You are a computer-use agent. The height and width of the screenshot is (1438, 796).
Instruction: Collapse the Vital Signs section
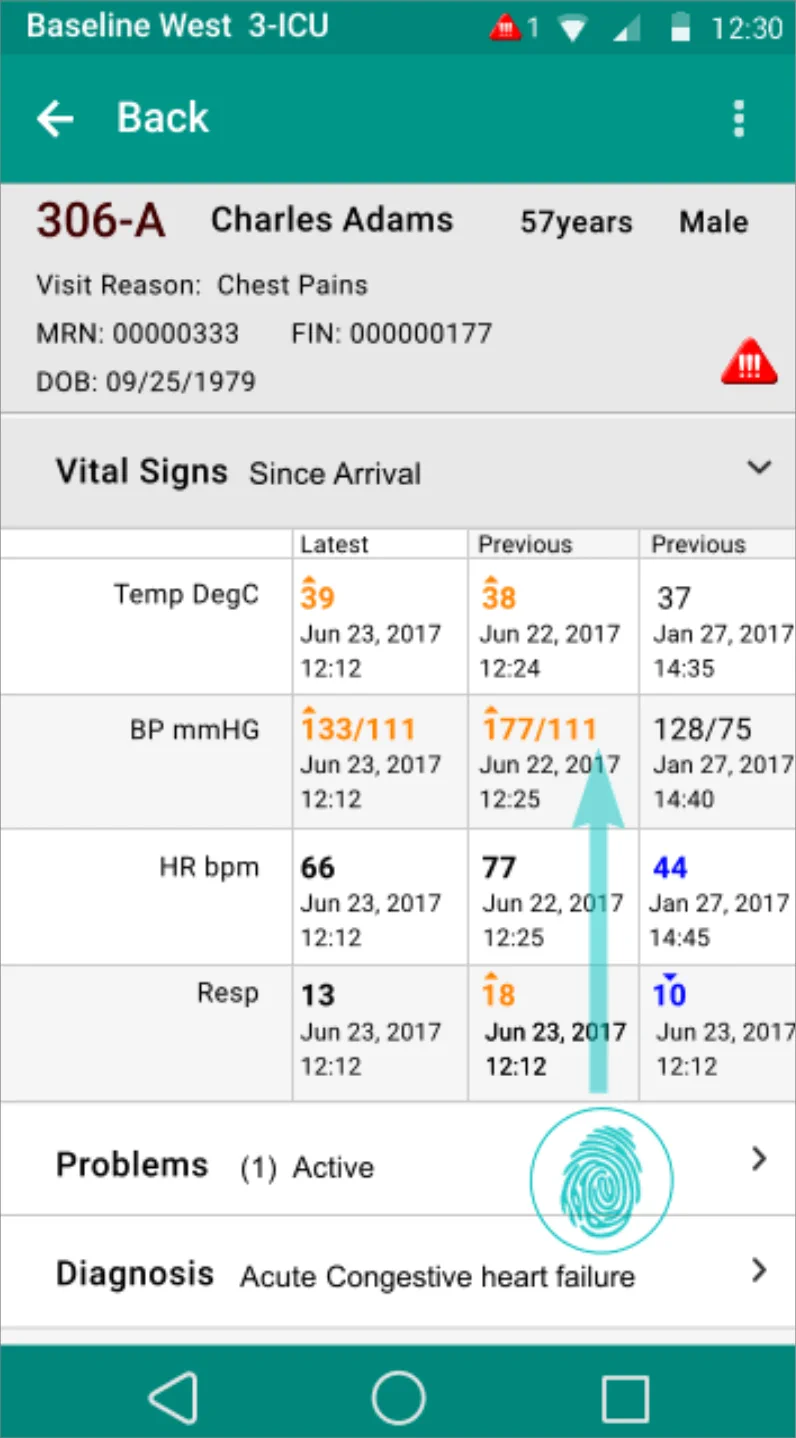click(760, 467)
